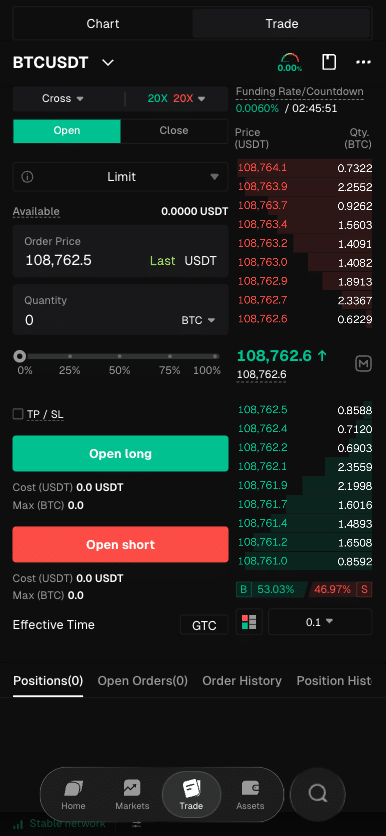The image size is (386, 836).
Task: Enable the TP / SL checkbox
Action: coord(18,414)
